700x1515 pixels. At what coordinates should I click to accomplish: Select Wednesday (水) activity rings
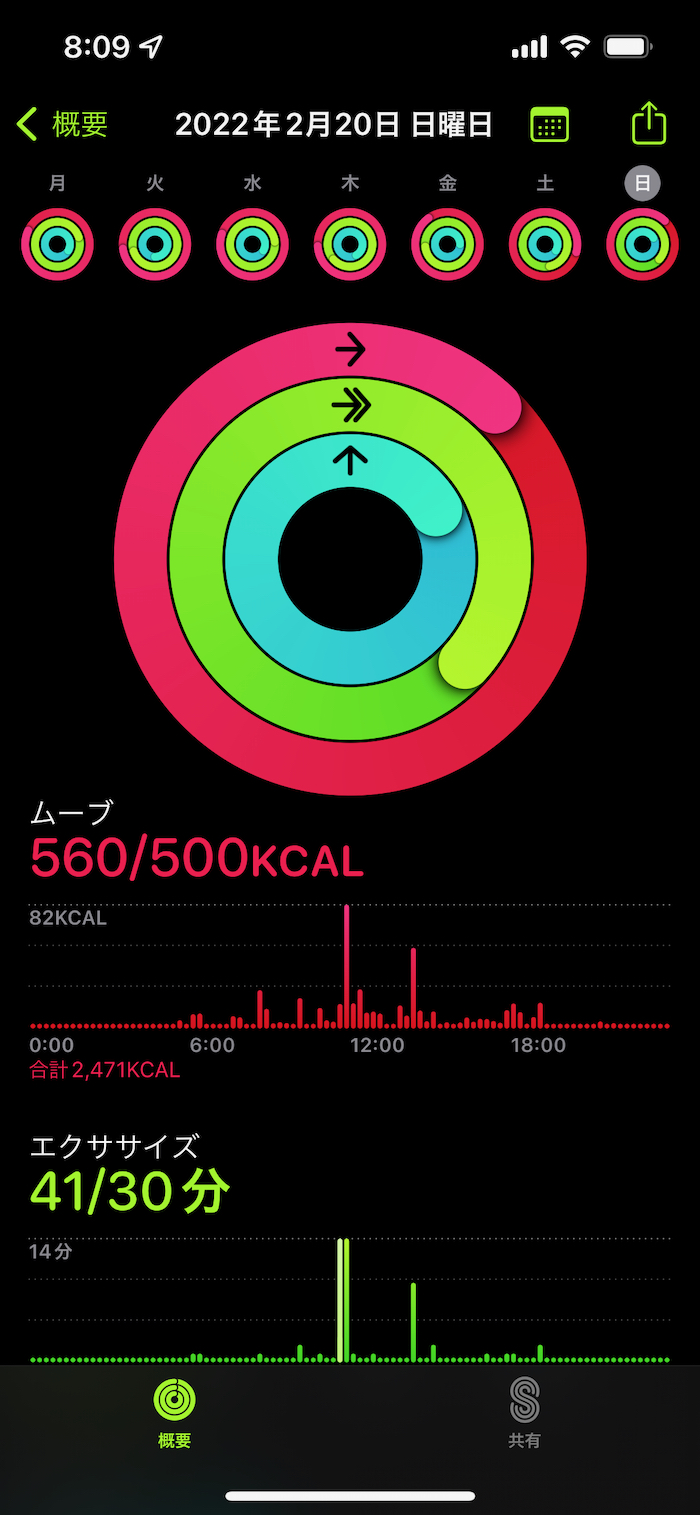click(253, 244)
